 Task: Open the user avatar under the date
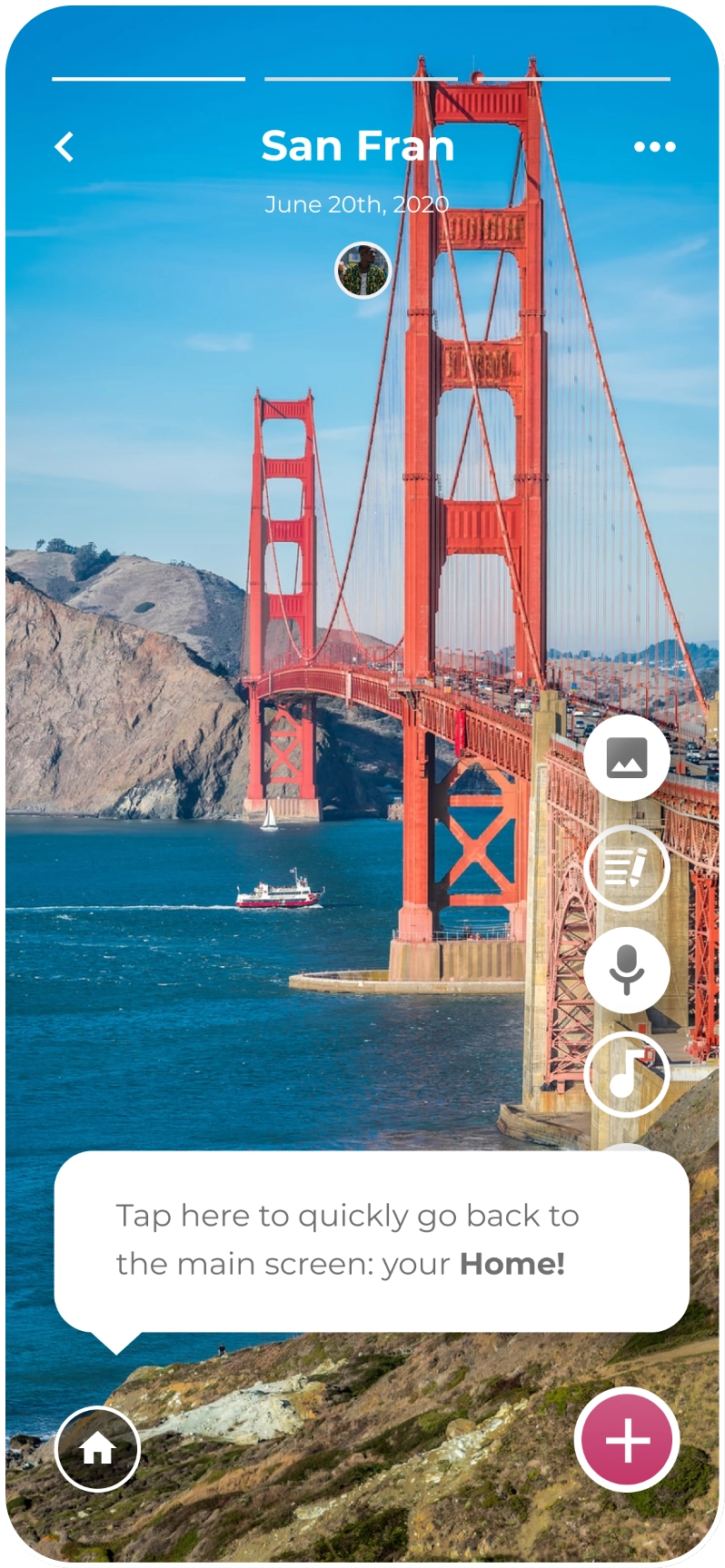[x=363, y=271]
